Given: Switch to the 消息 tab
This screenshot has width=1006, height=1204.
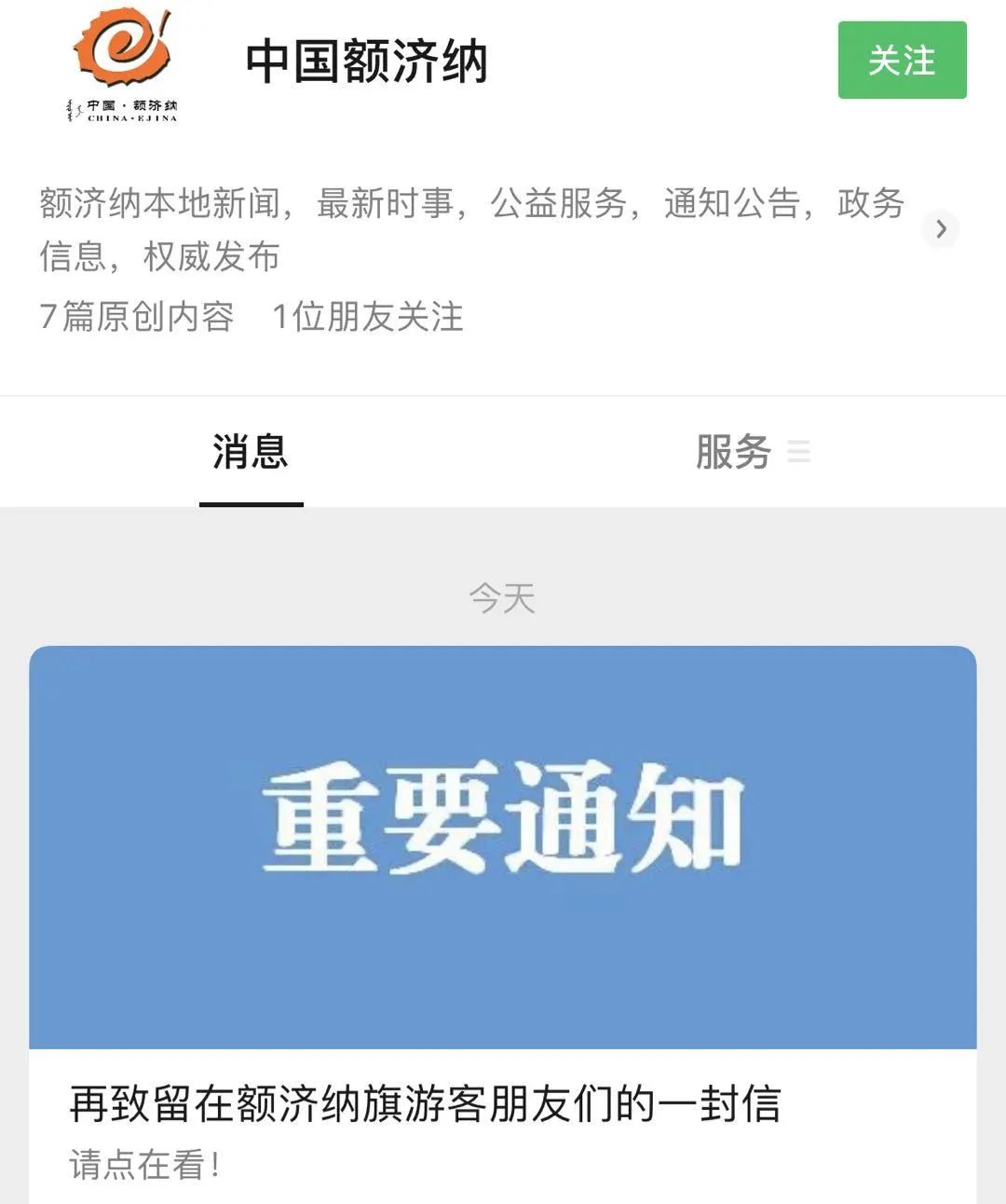Looking at the screenshot, I should coord(251,453).
